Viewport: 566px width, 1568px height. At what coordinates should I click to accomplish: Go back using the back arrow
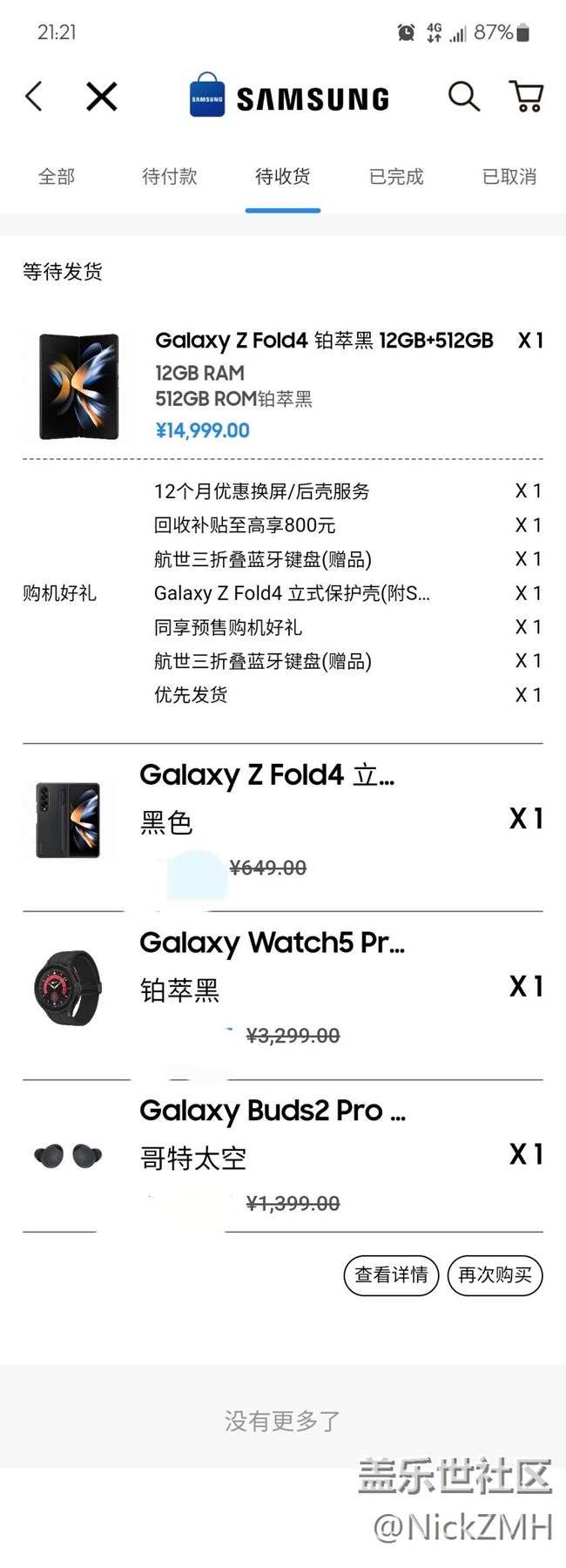click(34, 96)
